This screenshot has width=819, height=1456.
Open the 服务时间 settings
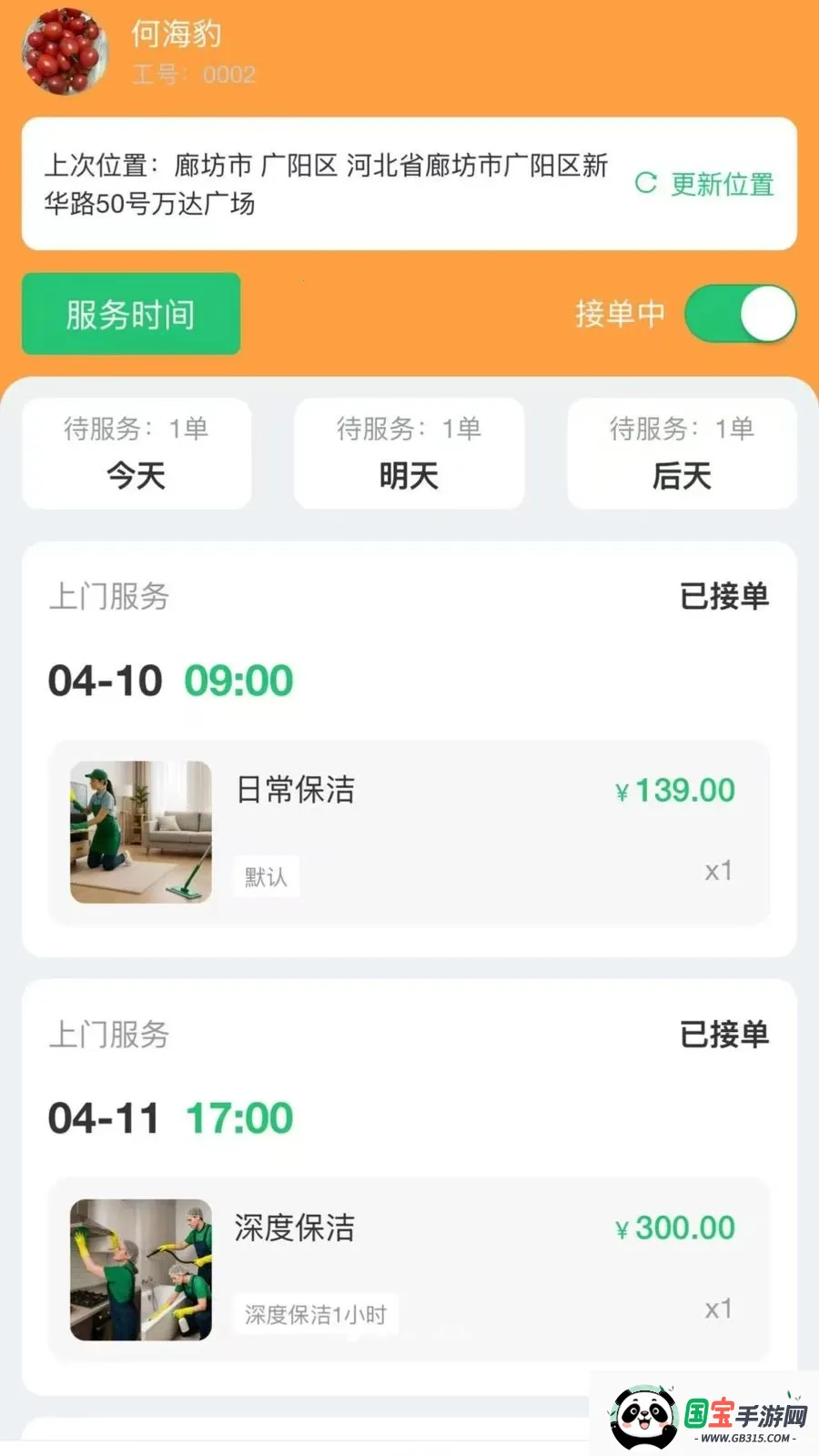pyautogui.click(x=131, y=314)
